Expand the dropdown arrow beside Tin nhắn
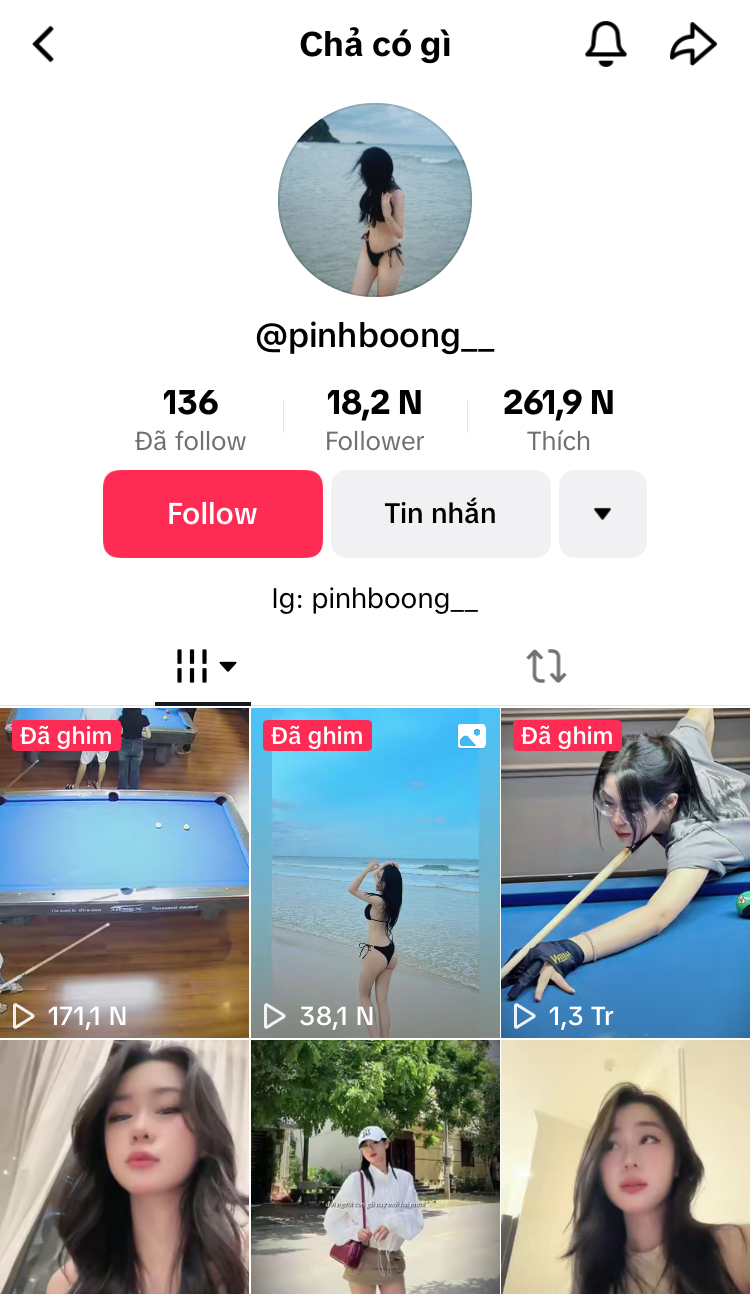This screenshot has height=1294, width=750. click(602, 514)
